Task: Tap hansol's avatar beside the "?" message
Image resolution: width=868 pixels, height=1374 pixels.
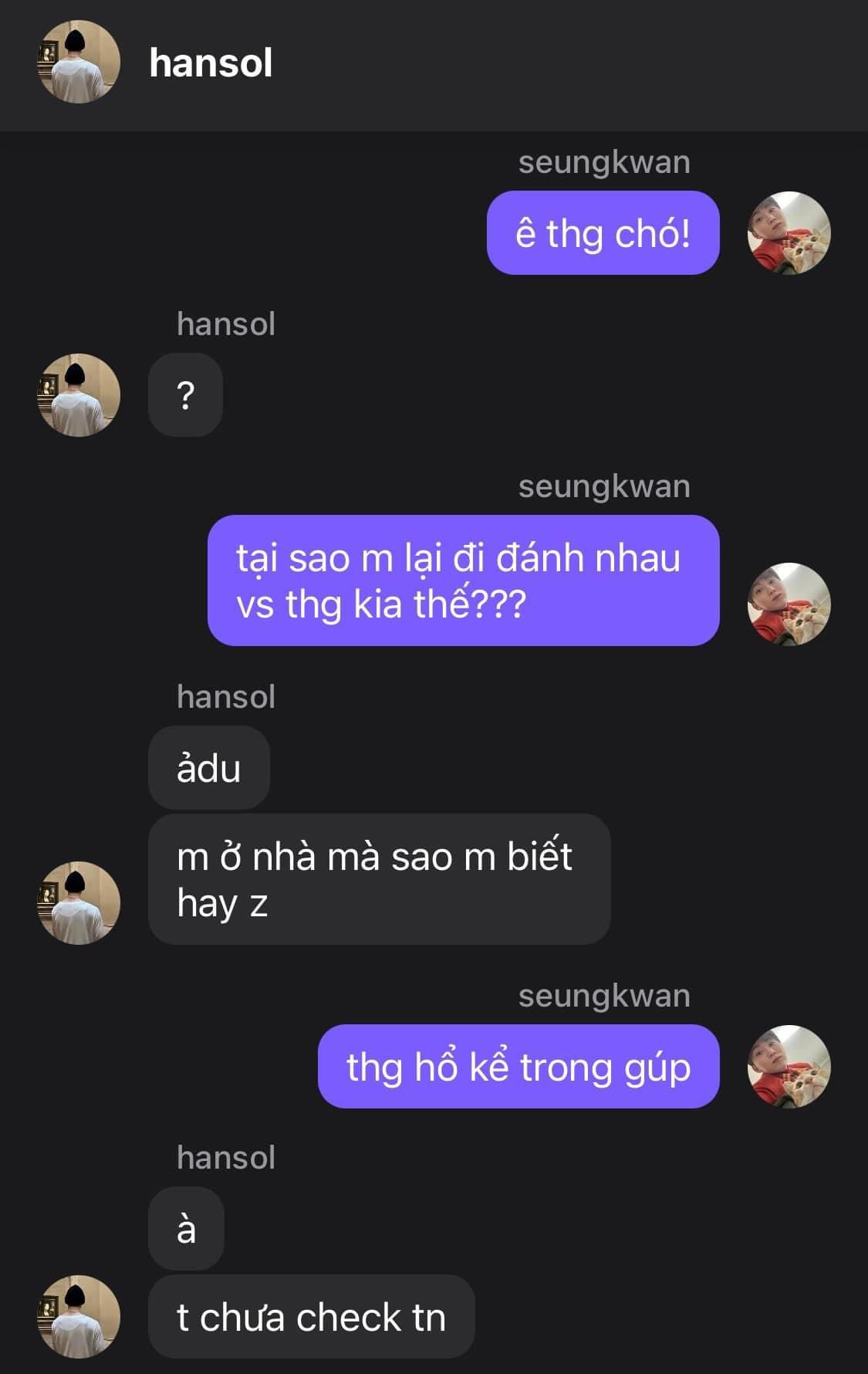Action: (79, 394)
